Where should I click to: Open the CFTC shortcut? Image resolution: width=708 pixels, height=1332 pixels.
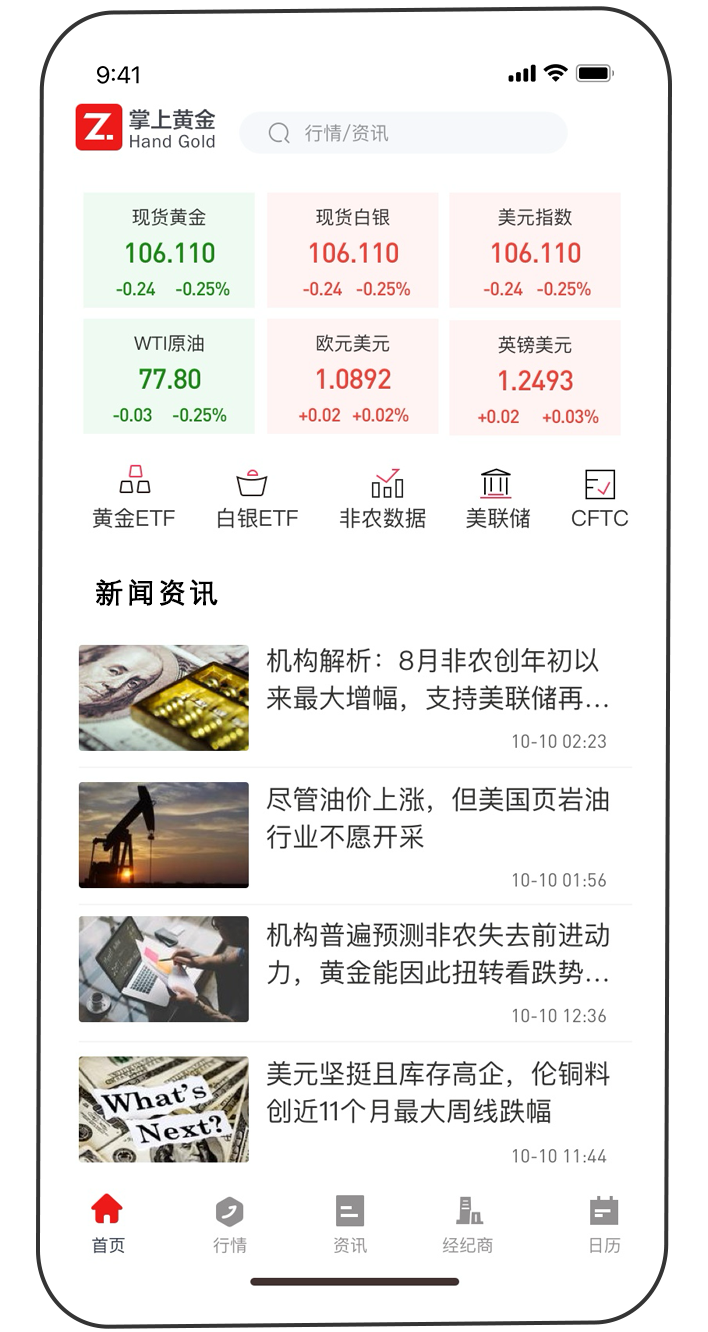599,497
